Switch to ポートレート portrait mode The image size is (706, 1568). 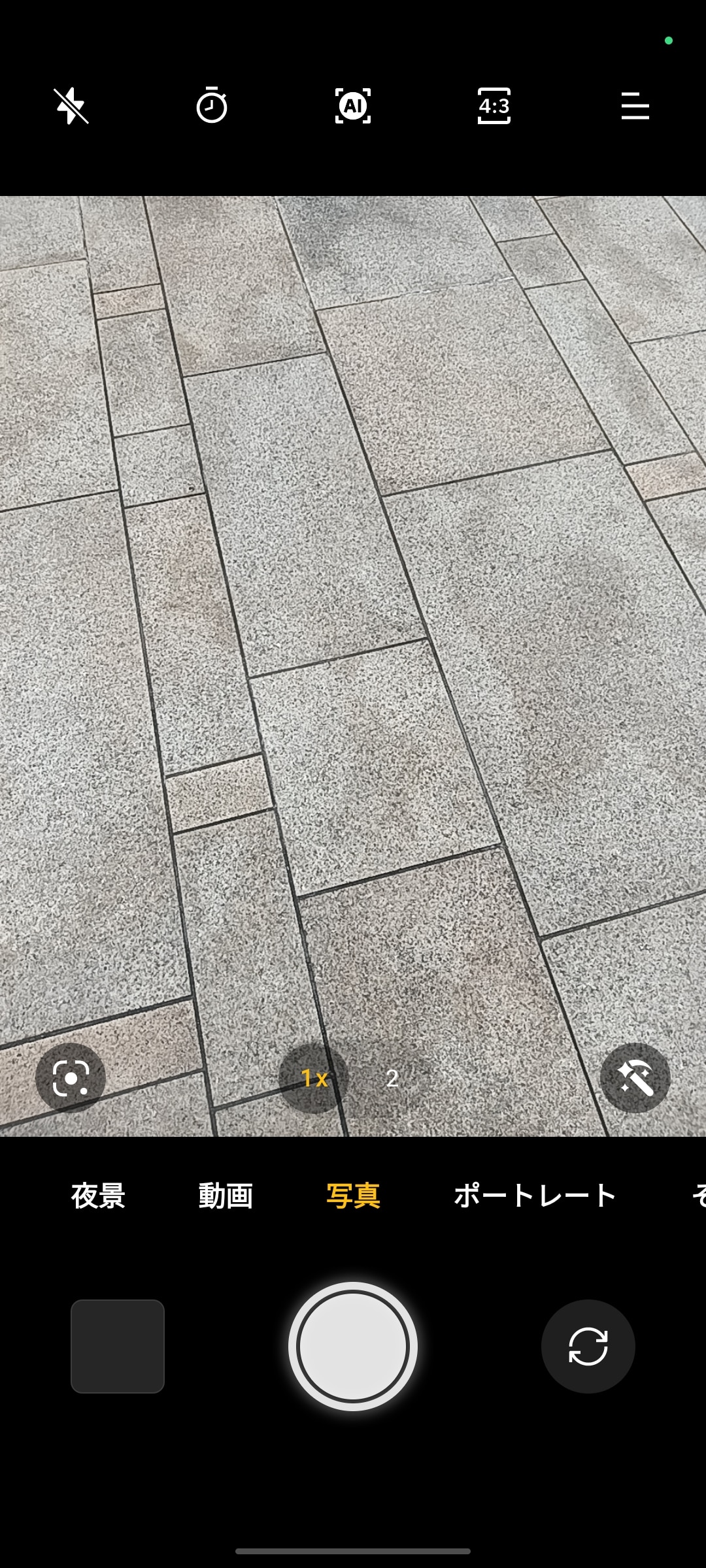pyautogui.click(x=535, y=1196)
